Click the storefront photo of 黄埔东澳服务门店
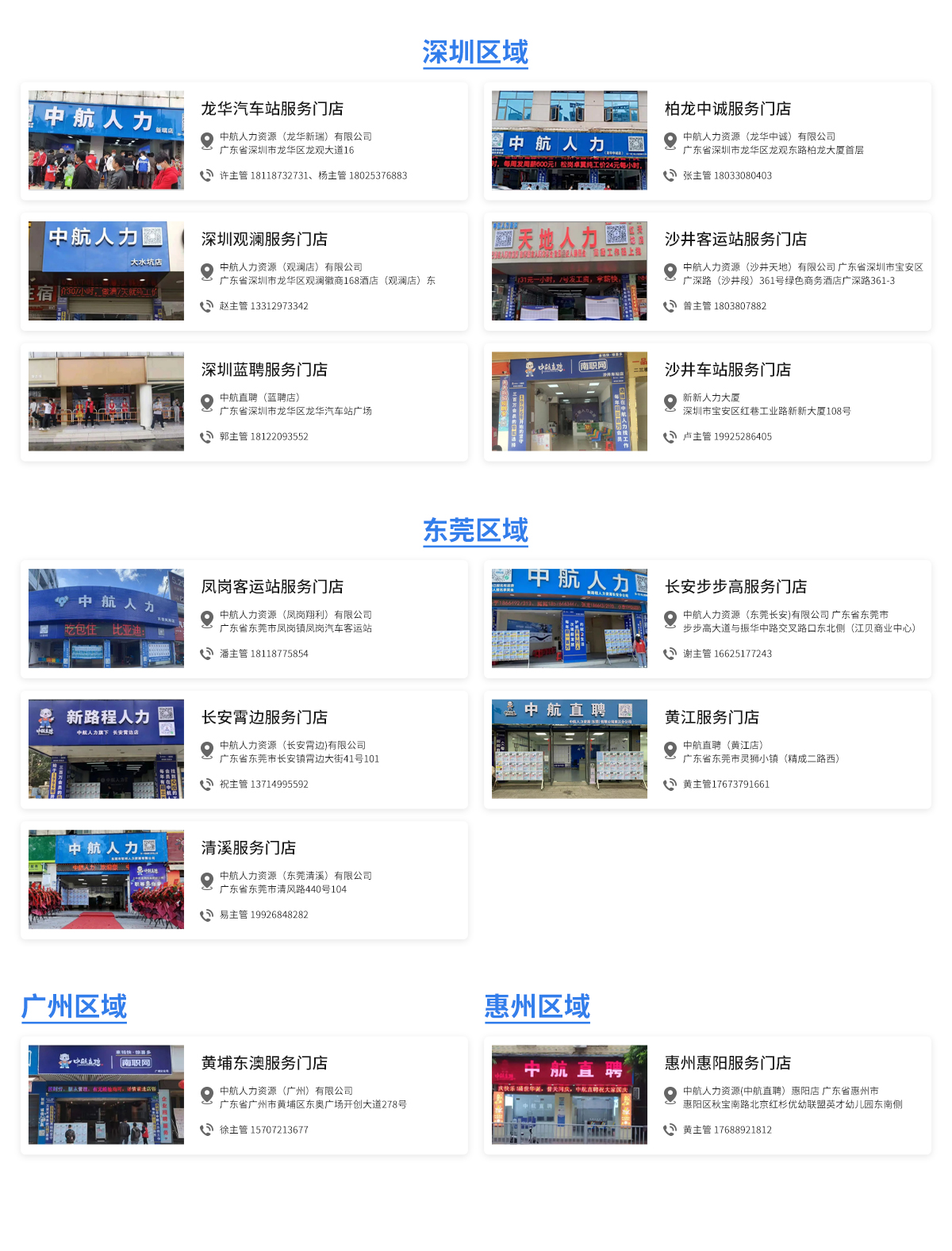The image size is (952, 1251). coord(106,1093)
